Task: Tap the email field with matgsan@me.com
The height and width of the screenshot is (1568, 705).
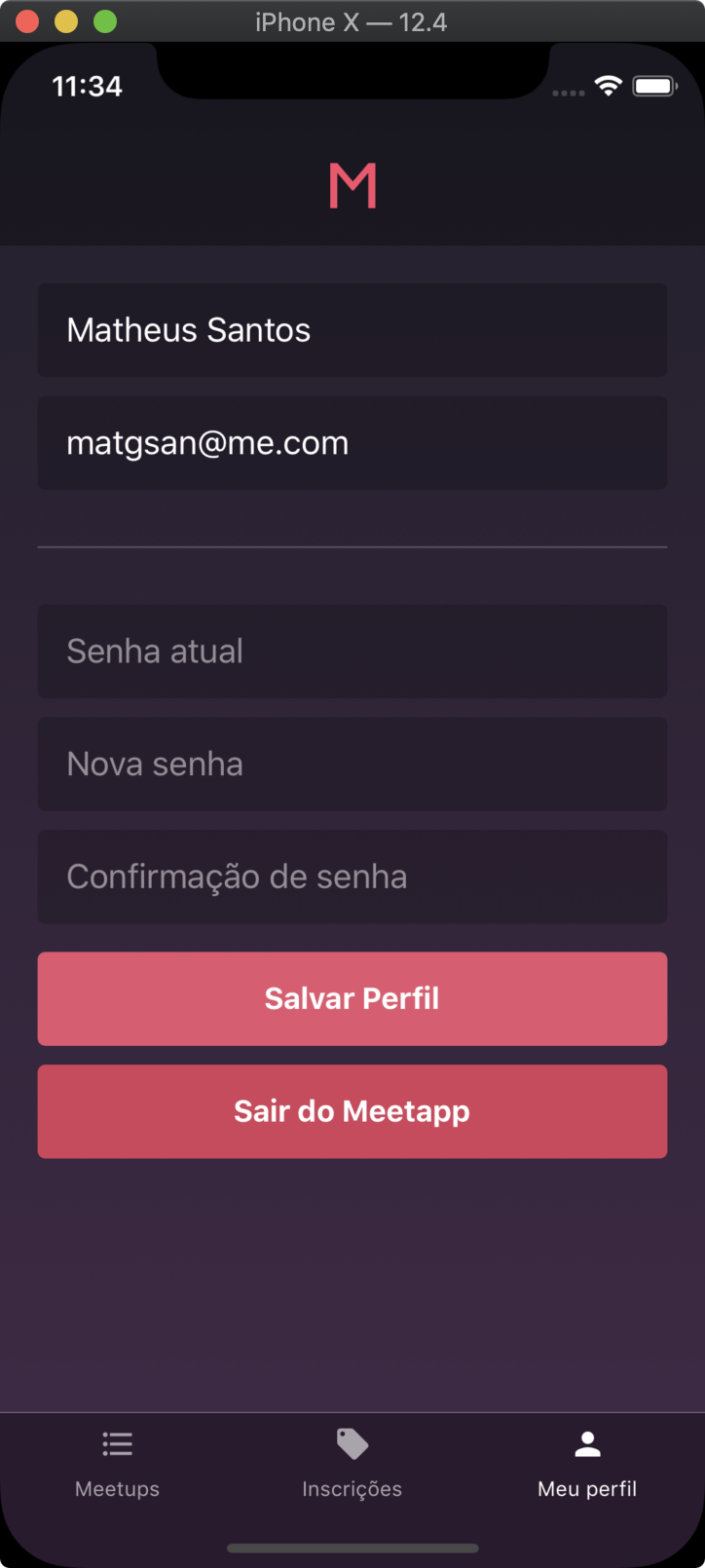Action: pos(352,443)
